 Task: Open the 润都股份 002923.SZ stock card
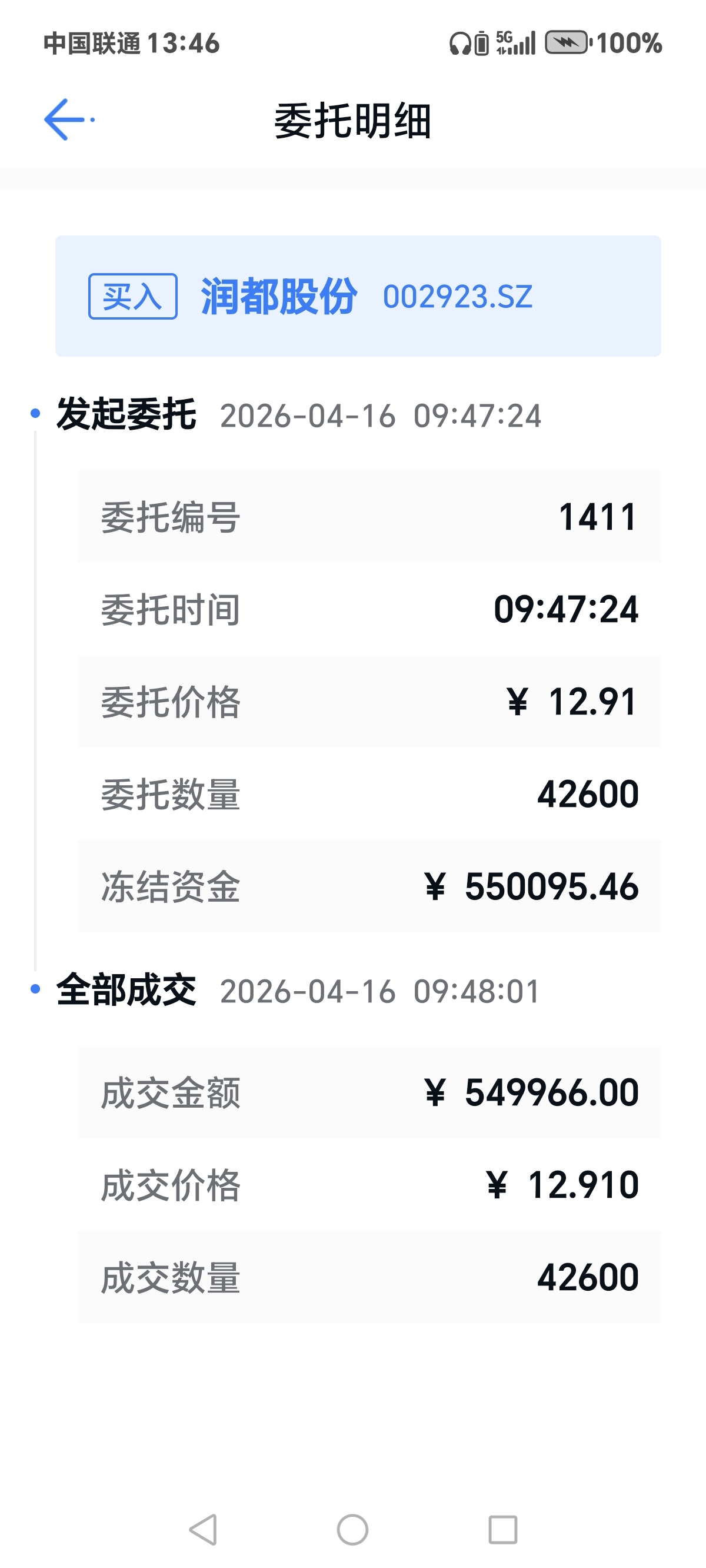coord(358,296)
